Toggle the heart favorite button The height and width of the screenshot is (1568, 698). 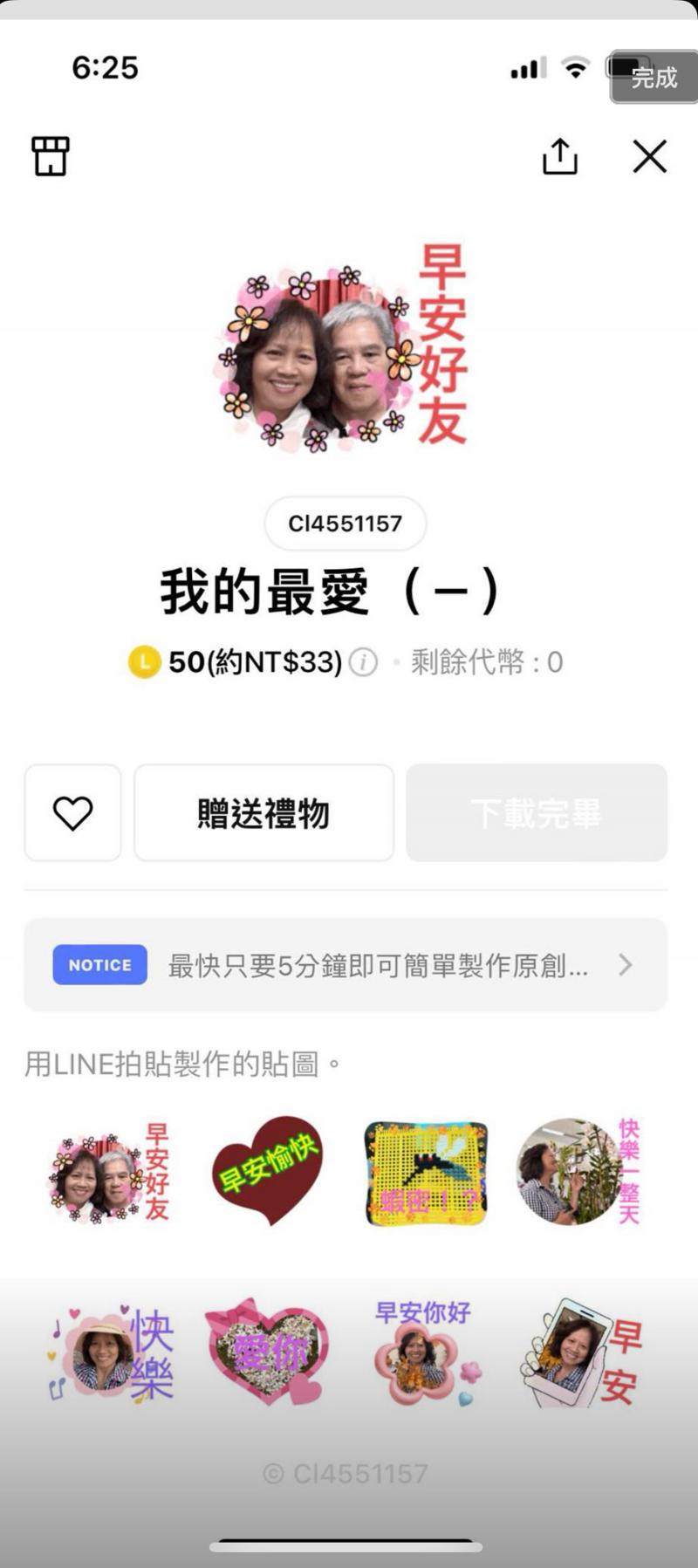[72, 812]
